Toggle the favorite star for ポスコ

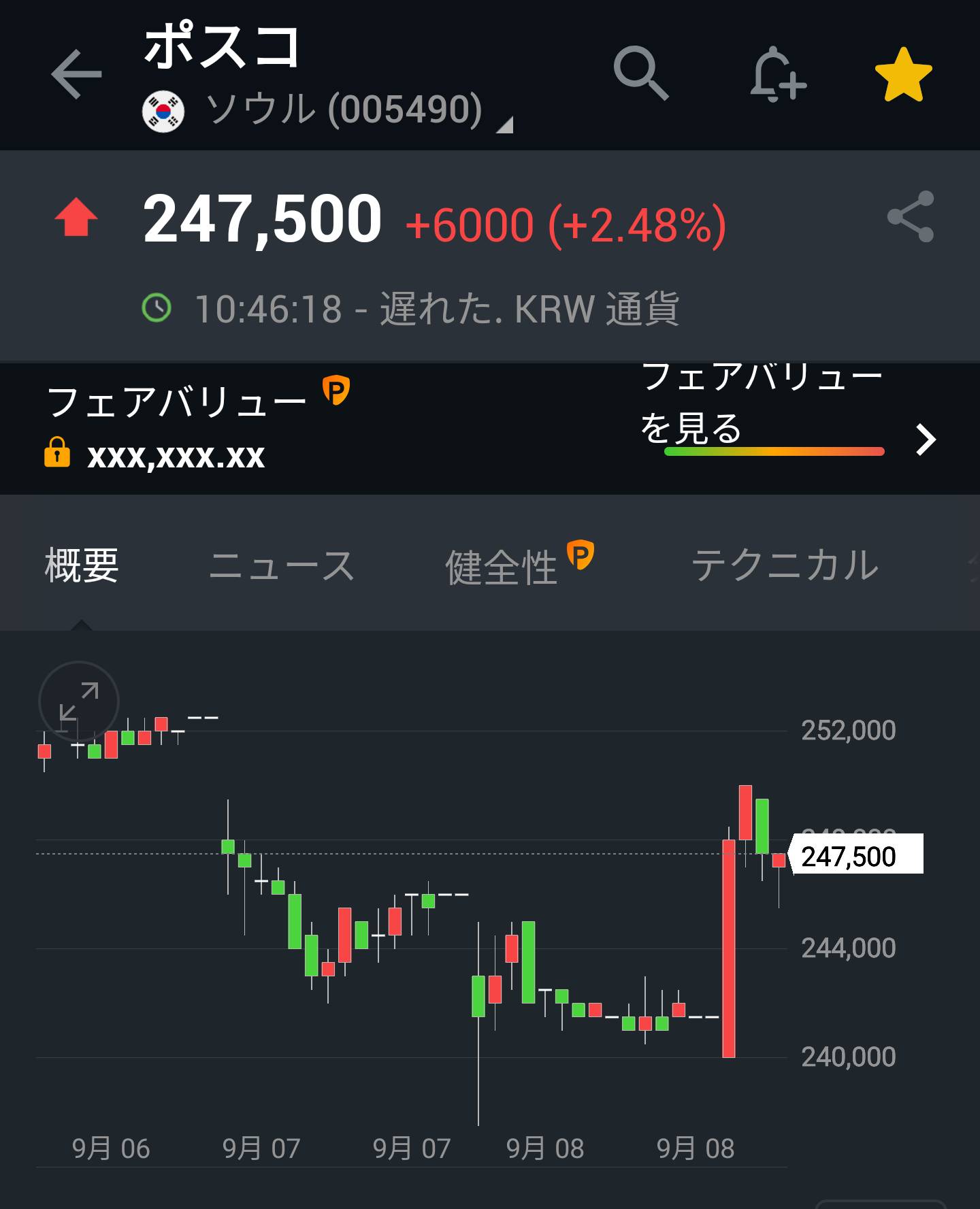pos(903,75)
